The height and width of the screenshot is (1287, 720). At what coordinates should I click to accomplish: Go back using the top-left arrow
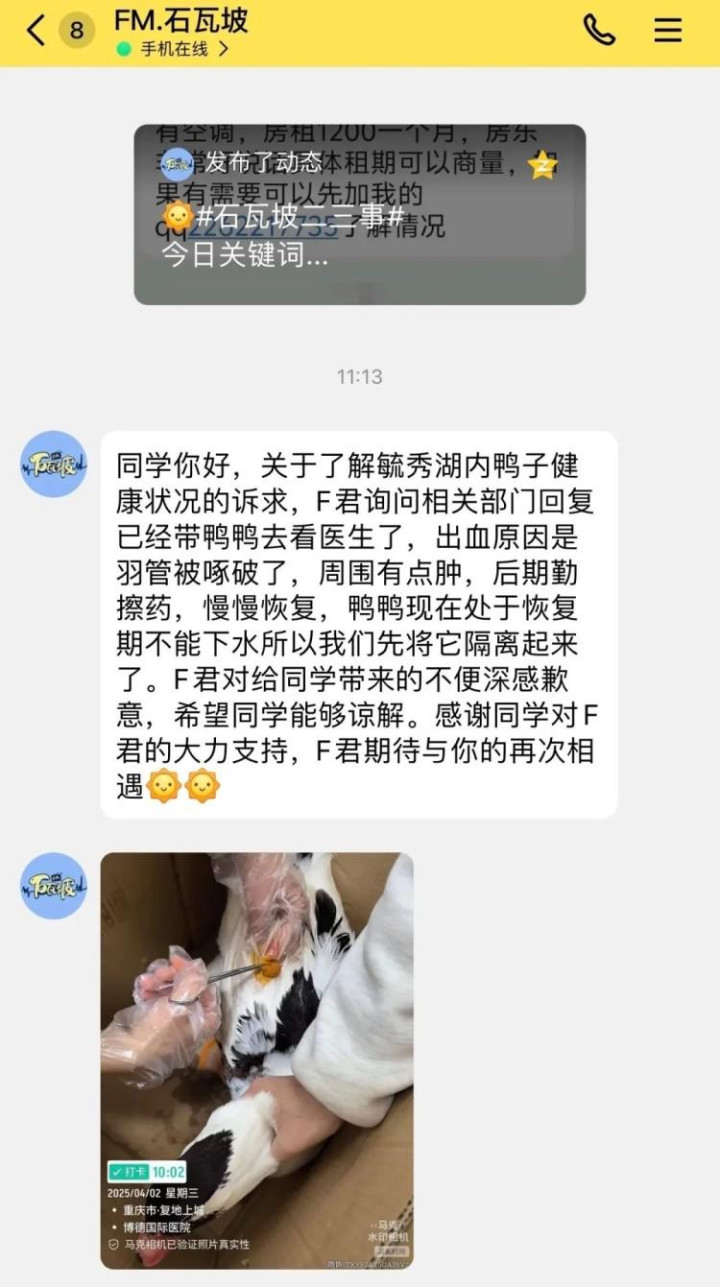[36, 30]
